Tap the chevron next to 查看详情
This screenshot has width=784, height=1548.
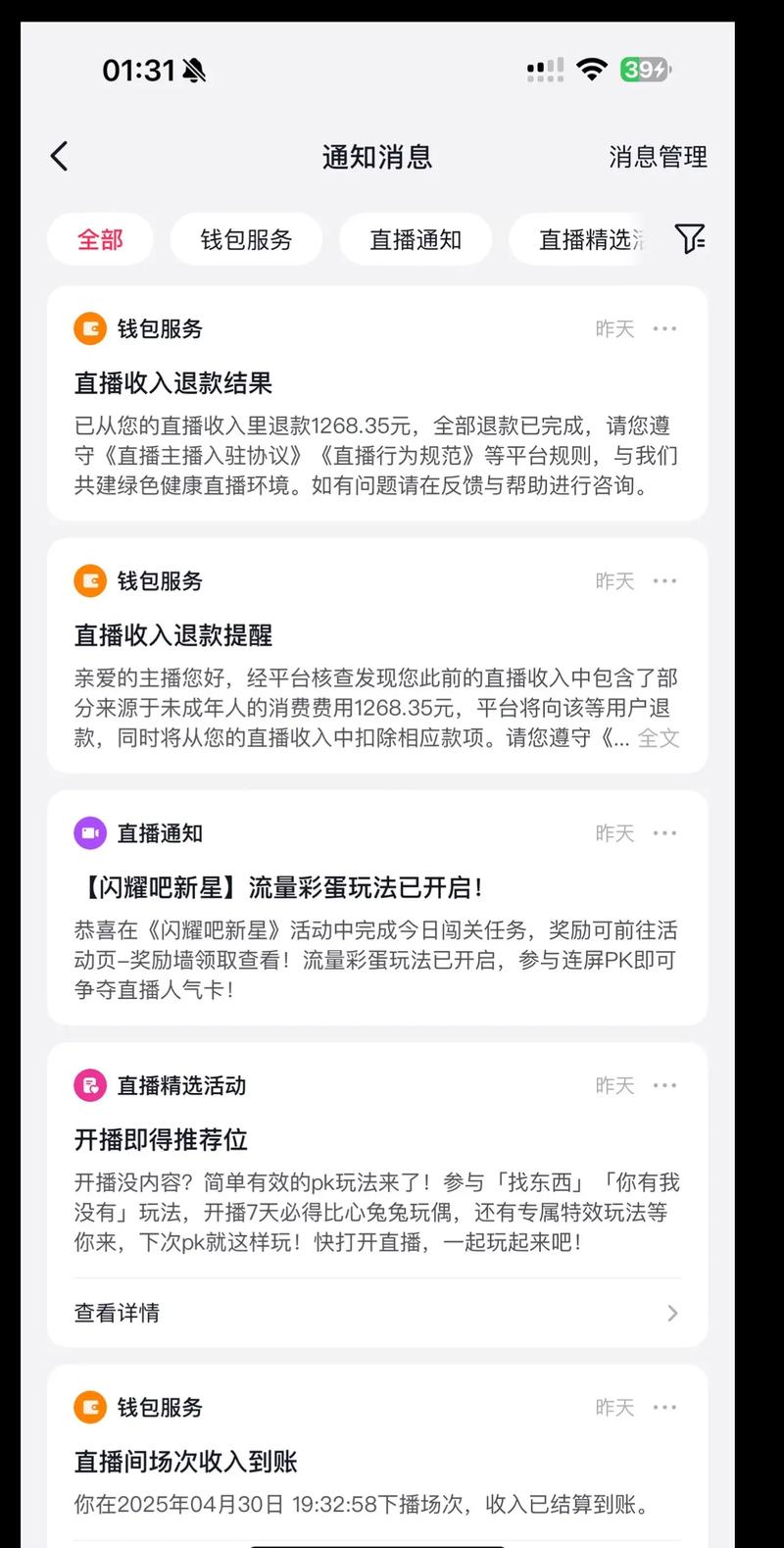coord(671,1313)
